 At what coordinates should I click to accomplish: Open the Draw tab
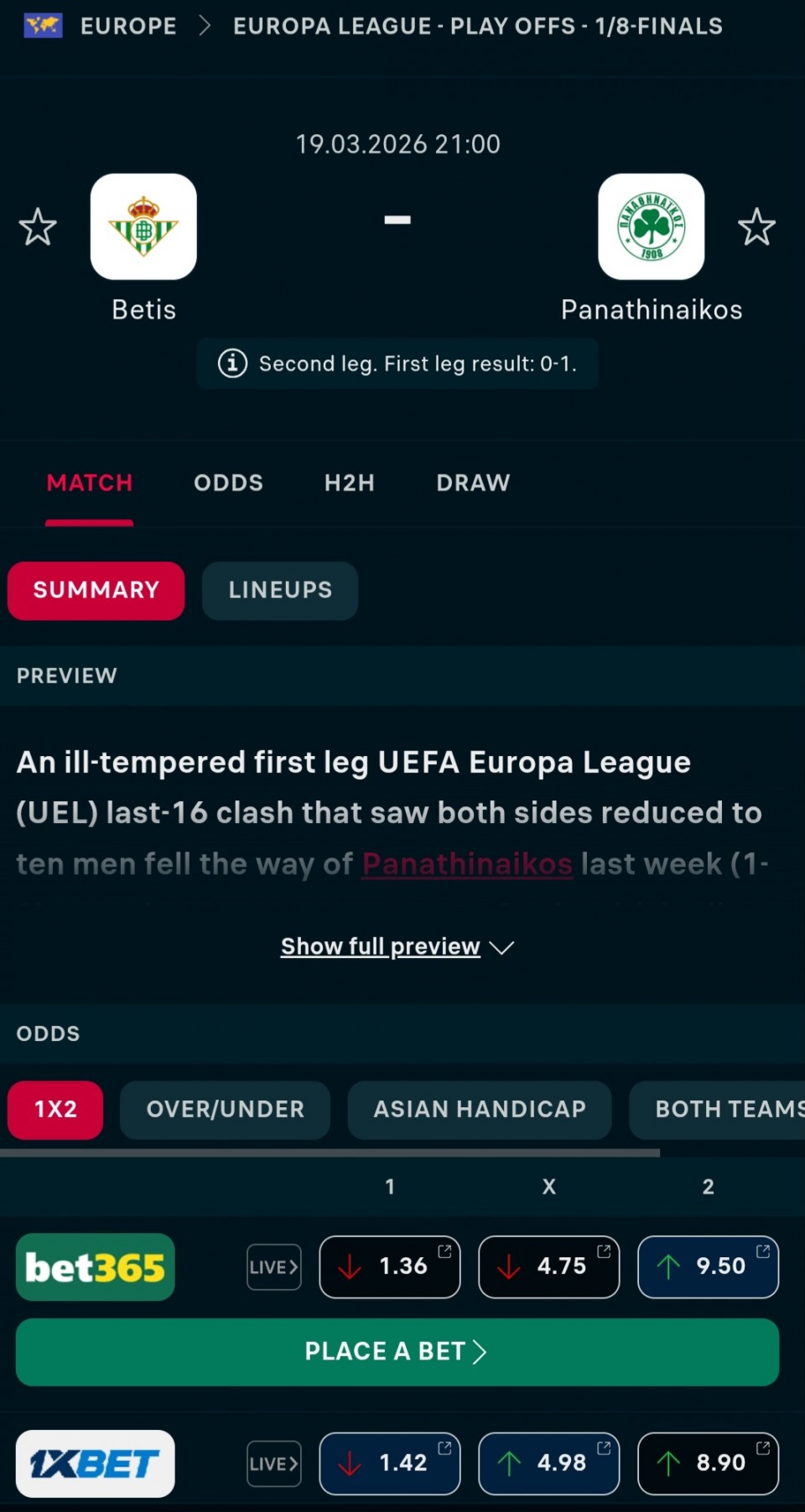point(473,483)
